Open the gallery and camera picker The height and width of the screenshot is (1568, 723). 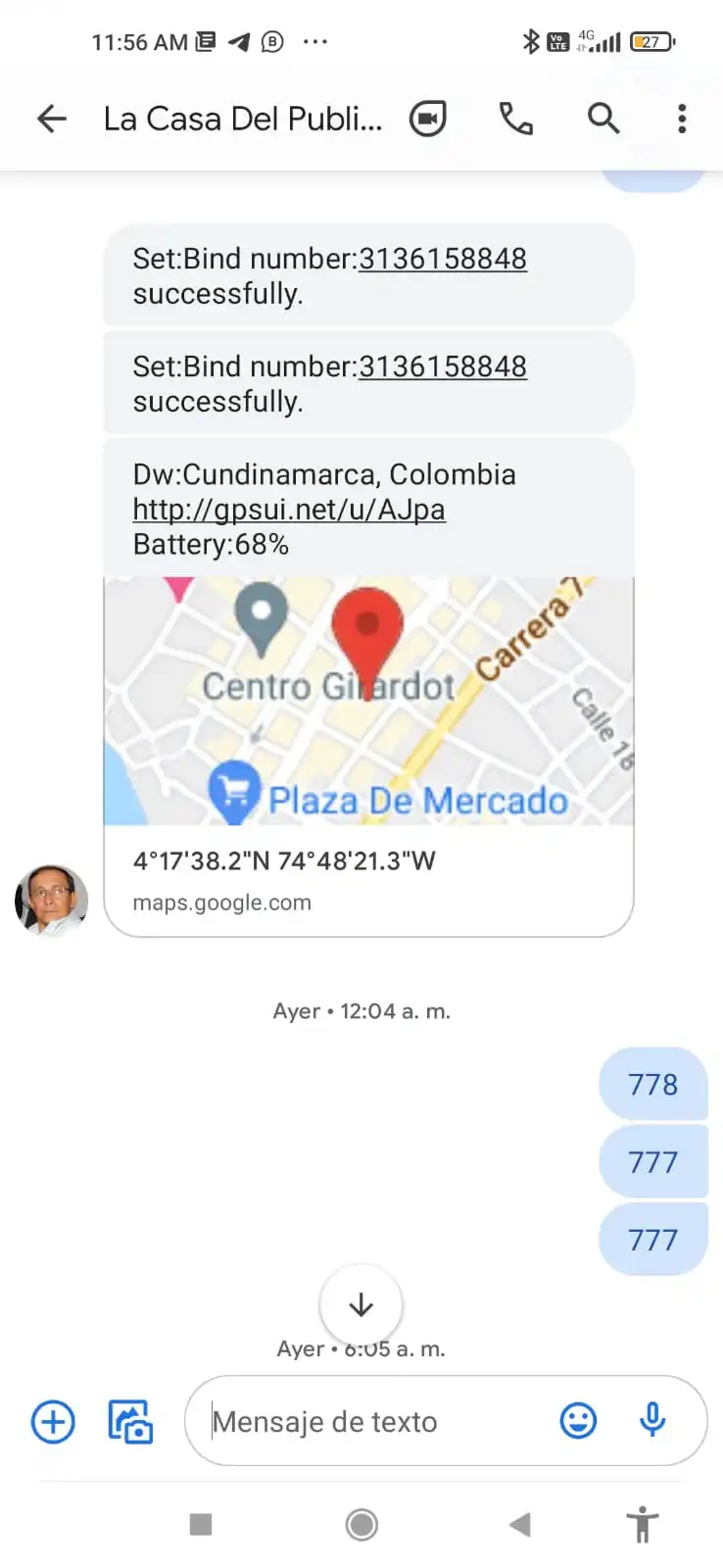click(x=130, y=1422)
